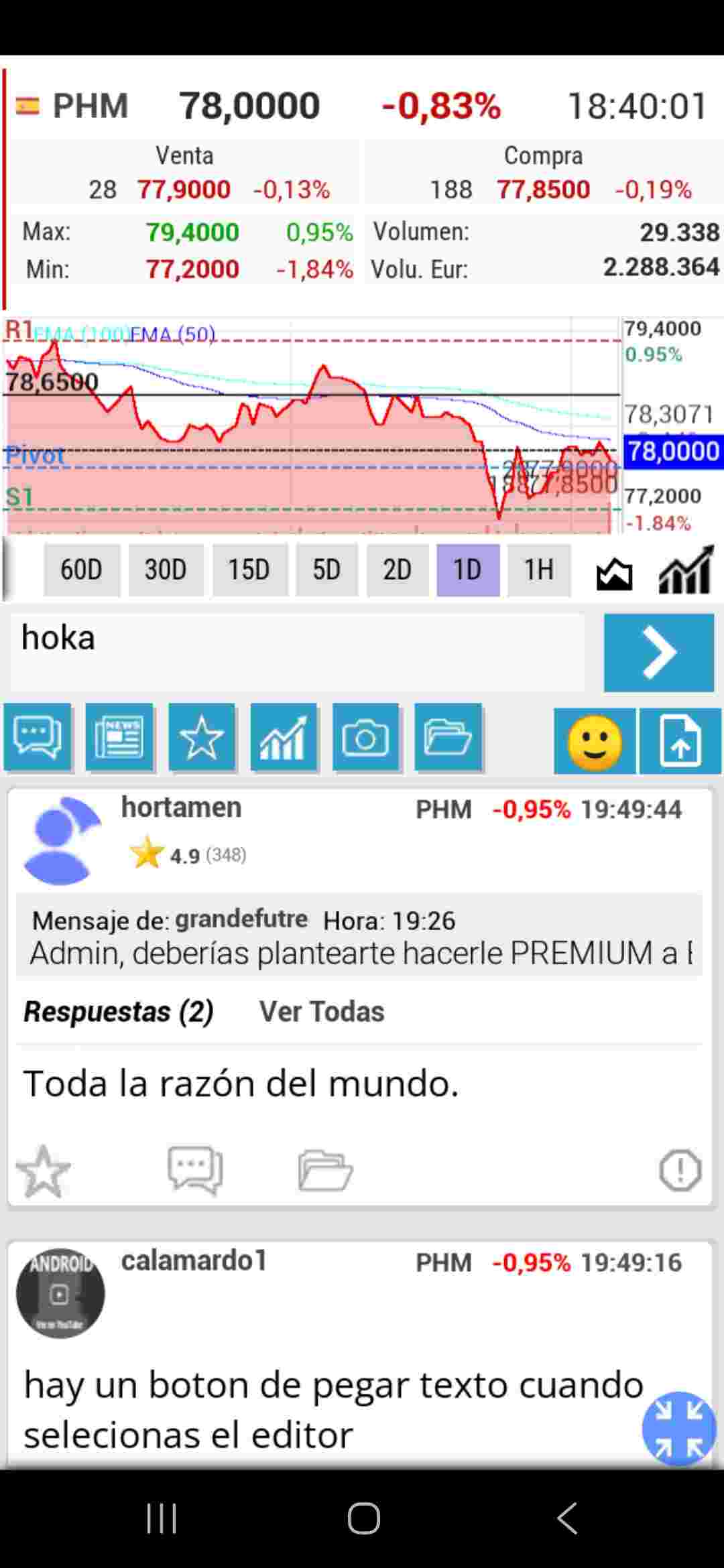
Task: Send the message with the arrow button
Action: point(658,651)
